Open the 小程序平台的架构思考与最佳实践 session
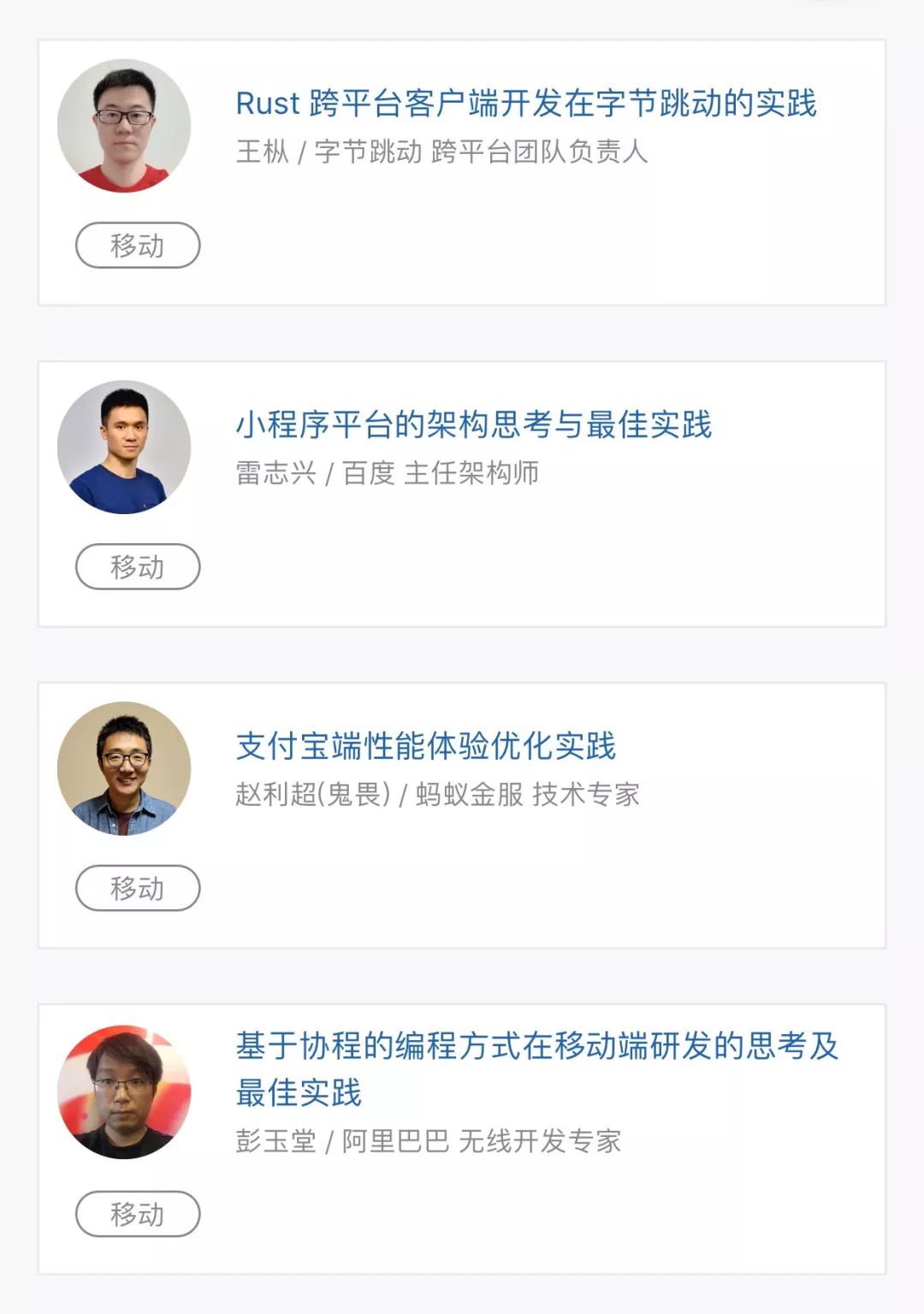This screenshot has width=924, height=1314. (x=473, y=424)
